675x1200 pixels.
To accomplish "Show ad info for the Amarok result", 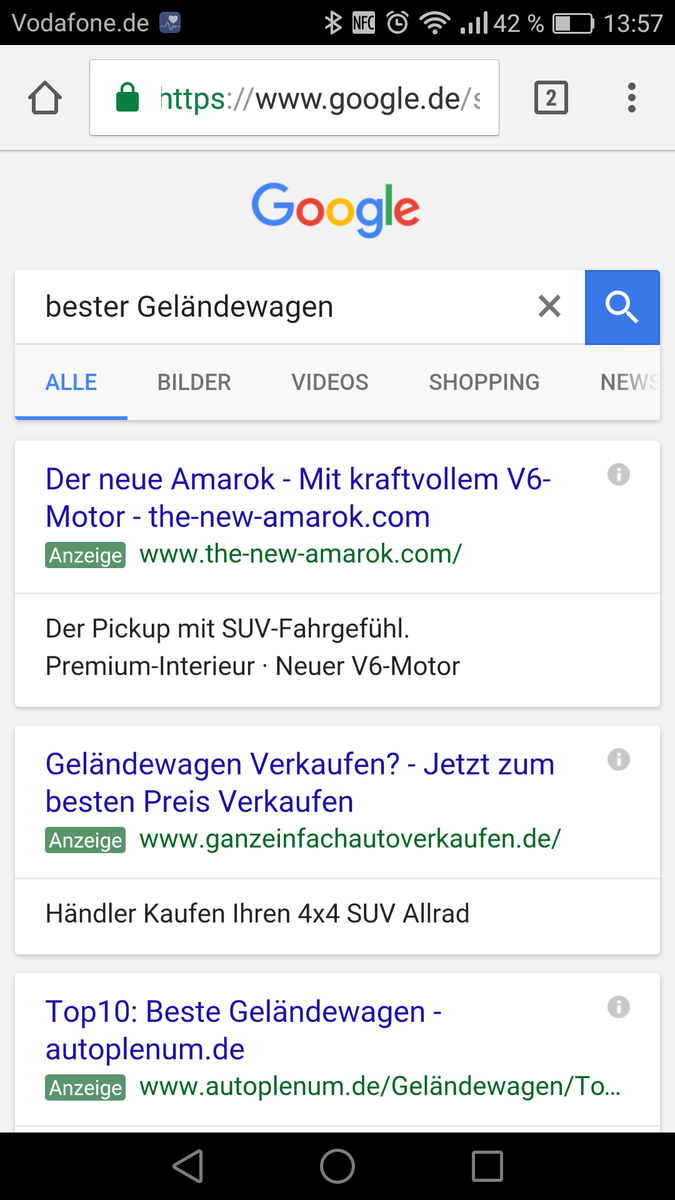I will (x=619, y=475).
